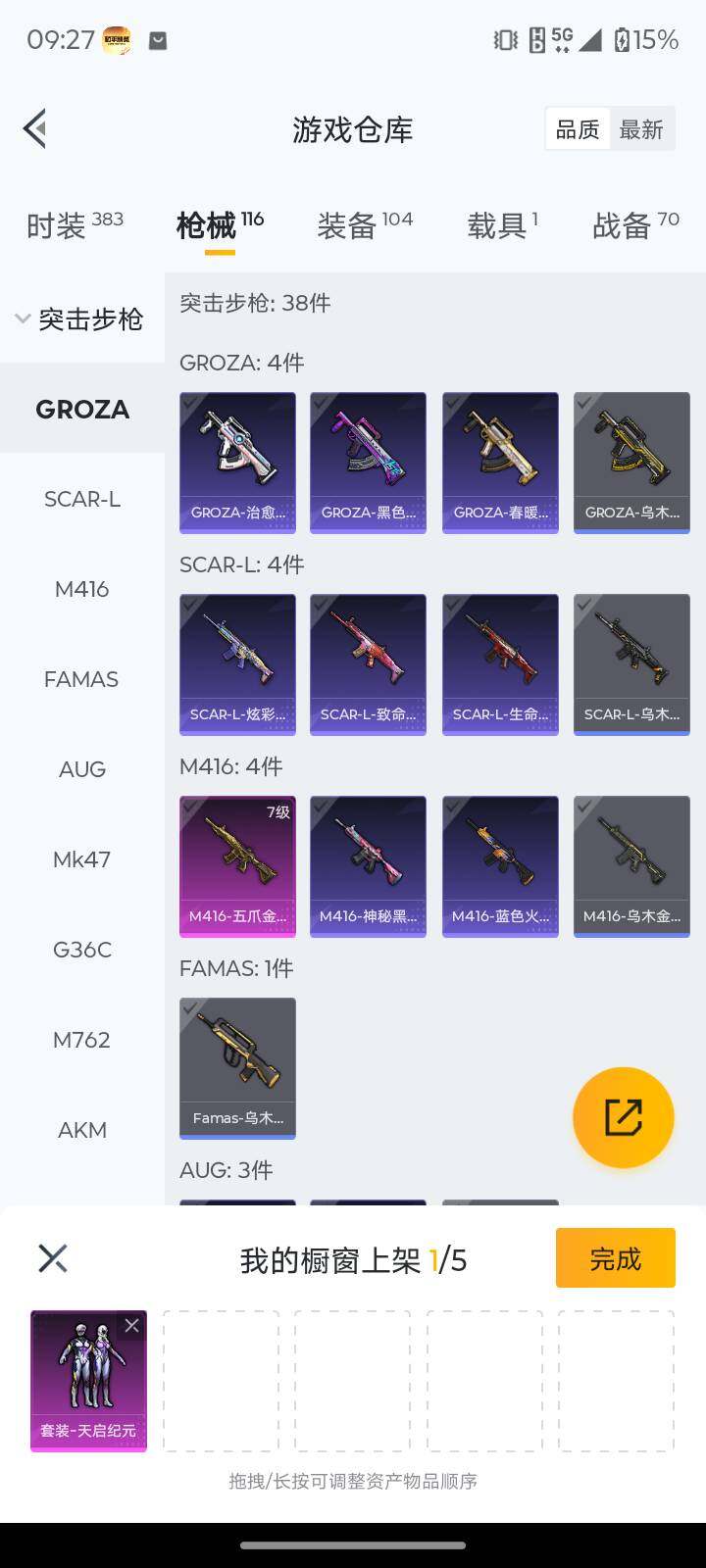The width and height of the screenshot is (706, 1568).
Task: Close the 我的橱窗上架 panel
Action: pos(52,1258)
